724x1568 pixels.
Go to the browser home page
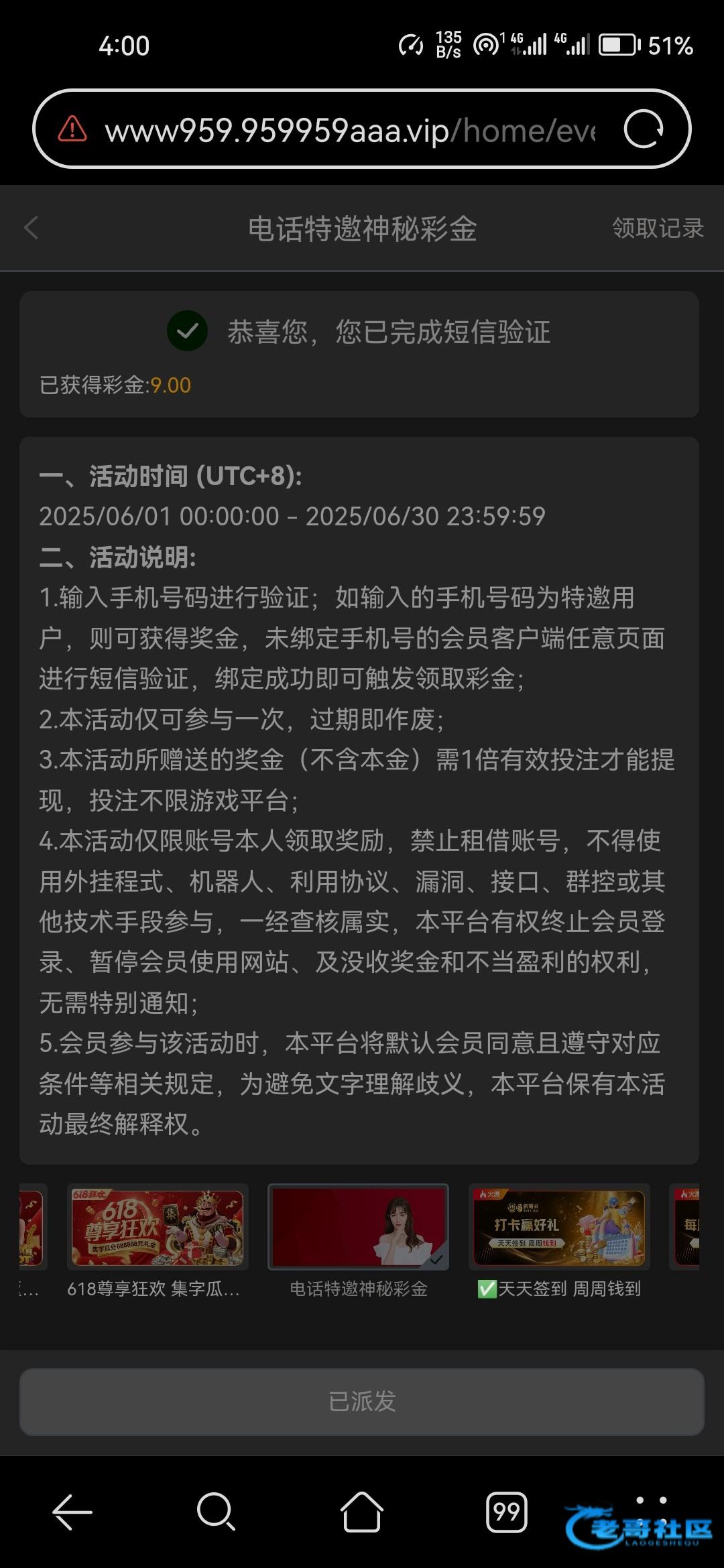point(362,1512)
